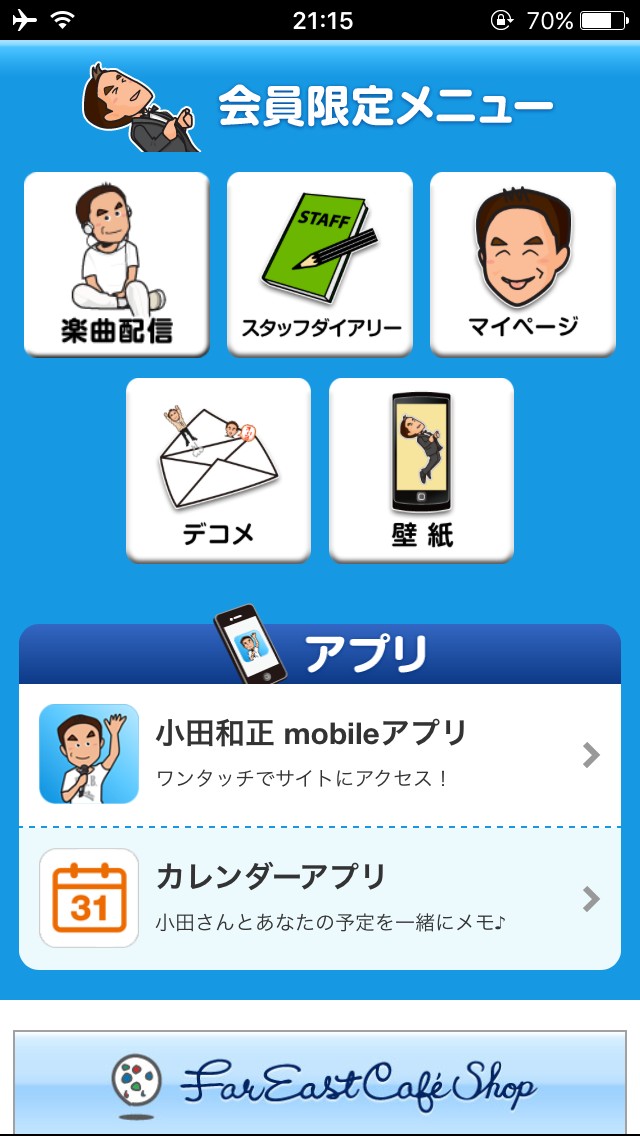
Task: Open the 壁紙 wallpaper tile
Action: click(x=421, y=470)
